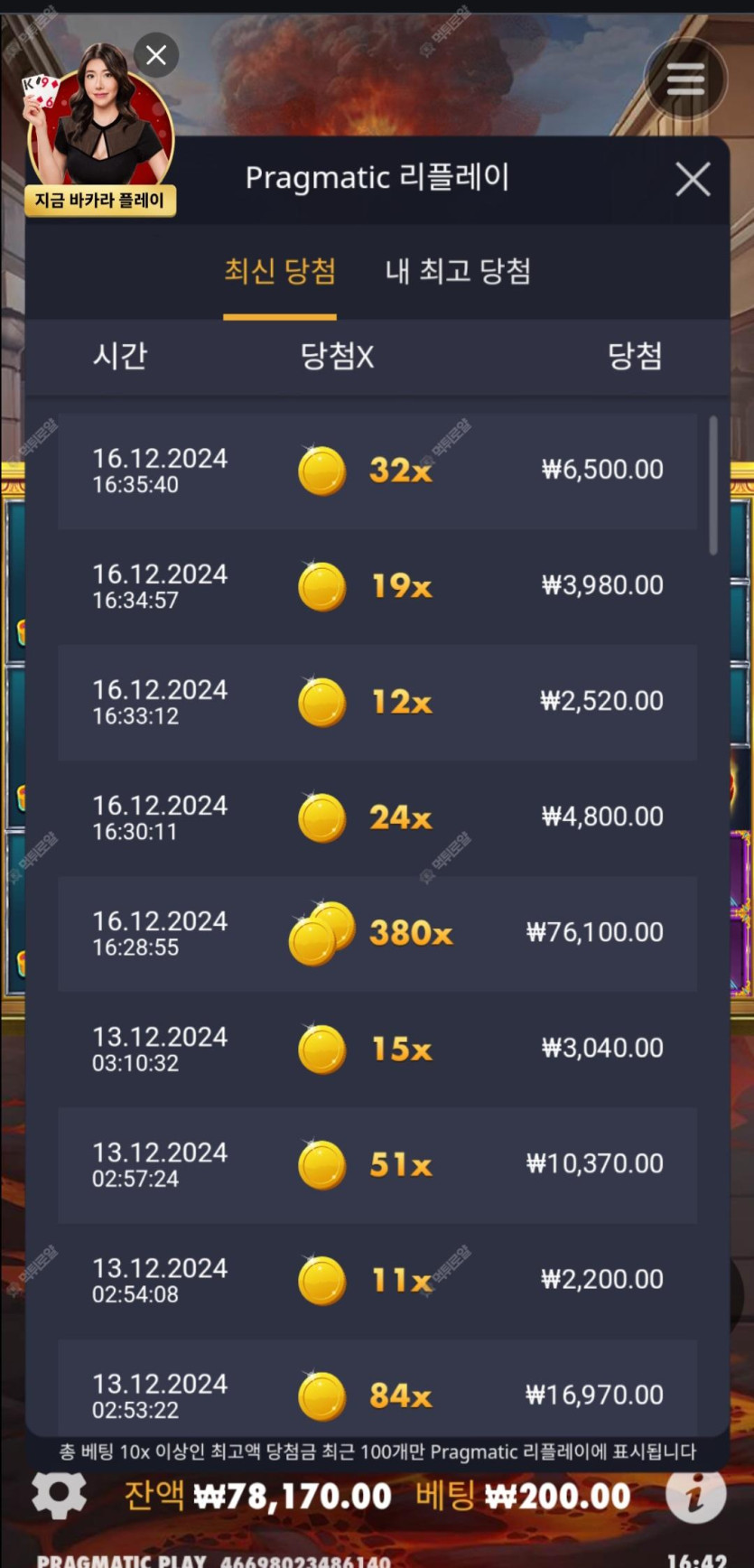Switch to the 내 최고 당첨 tab

[x=458, y=271]
